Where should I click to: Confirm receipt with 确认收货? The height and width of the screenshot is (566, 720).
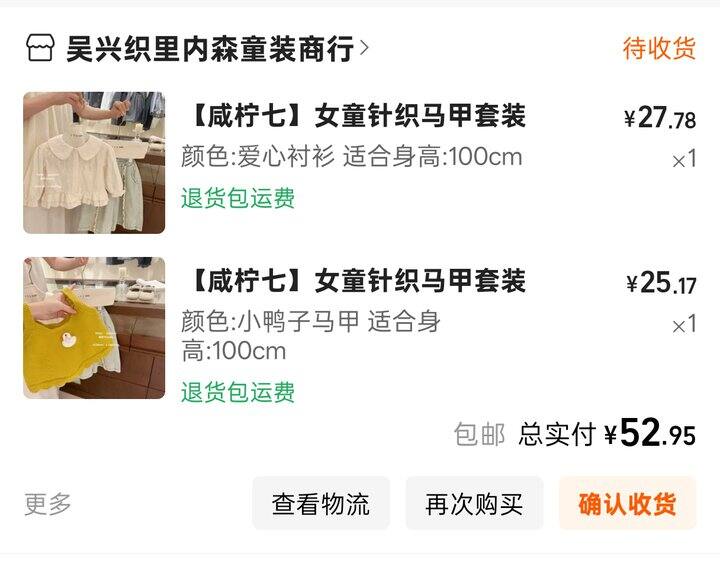click(627, 504)
